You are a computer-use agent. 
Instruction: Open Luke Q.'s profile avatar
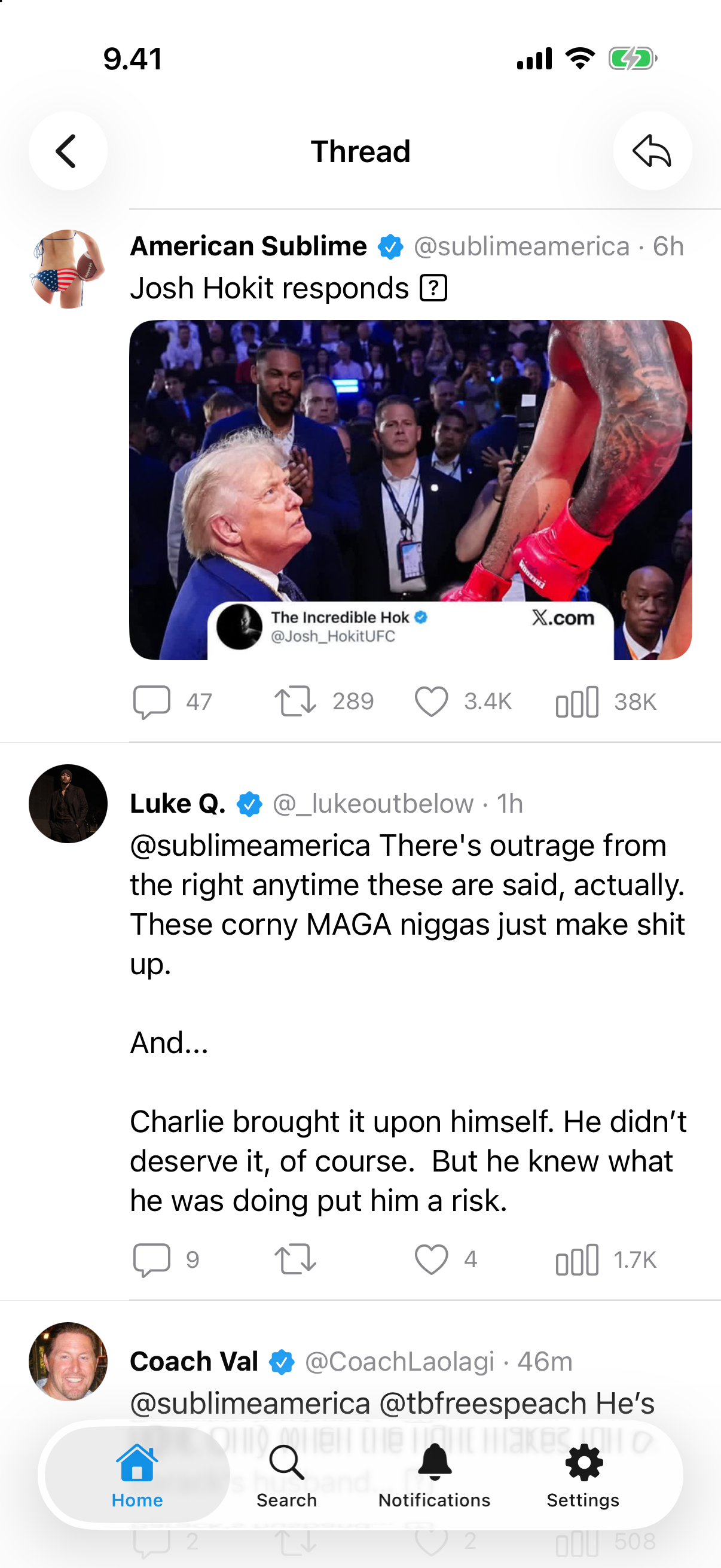click(68, 804)
